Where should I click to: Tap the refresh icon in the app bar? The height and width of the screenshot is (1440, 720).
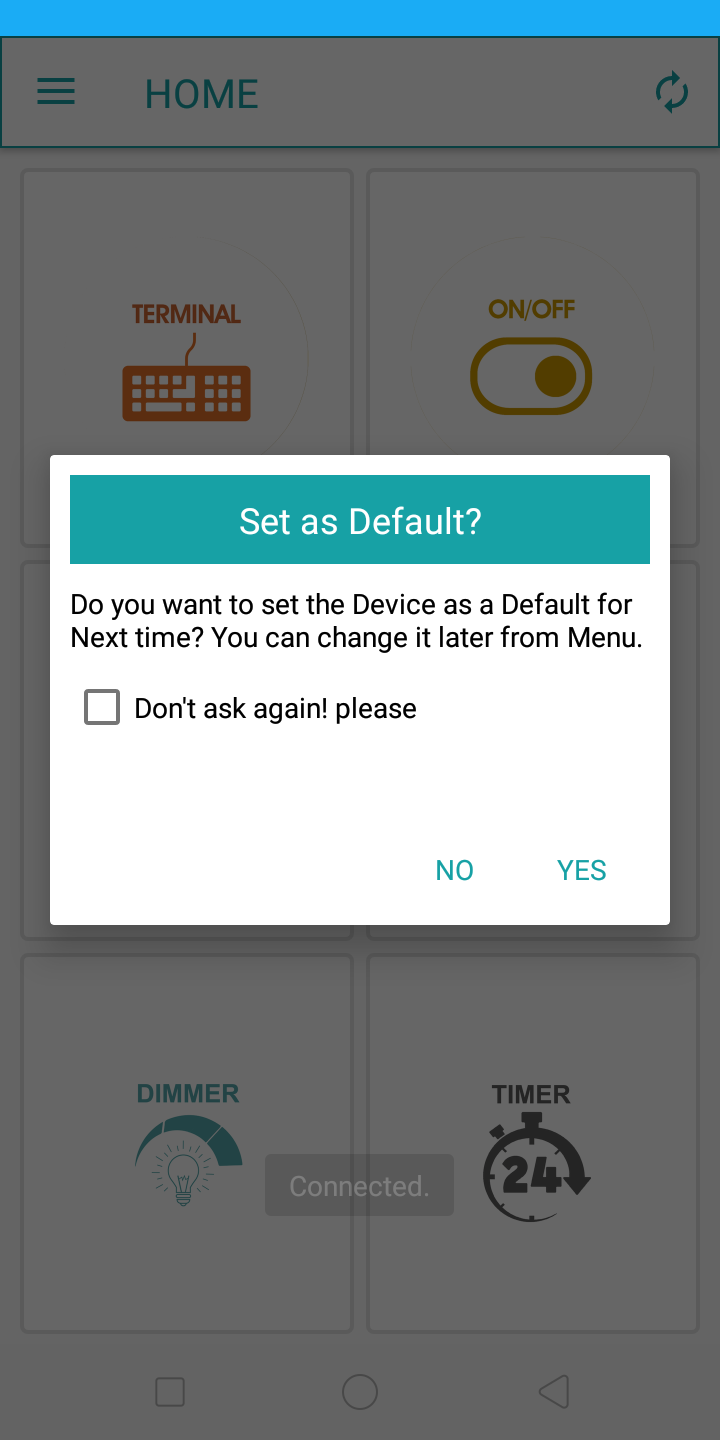click(671, 93)
